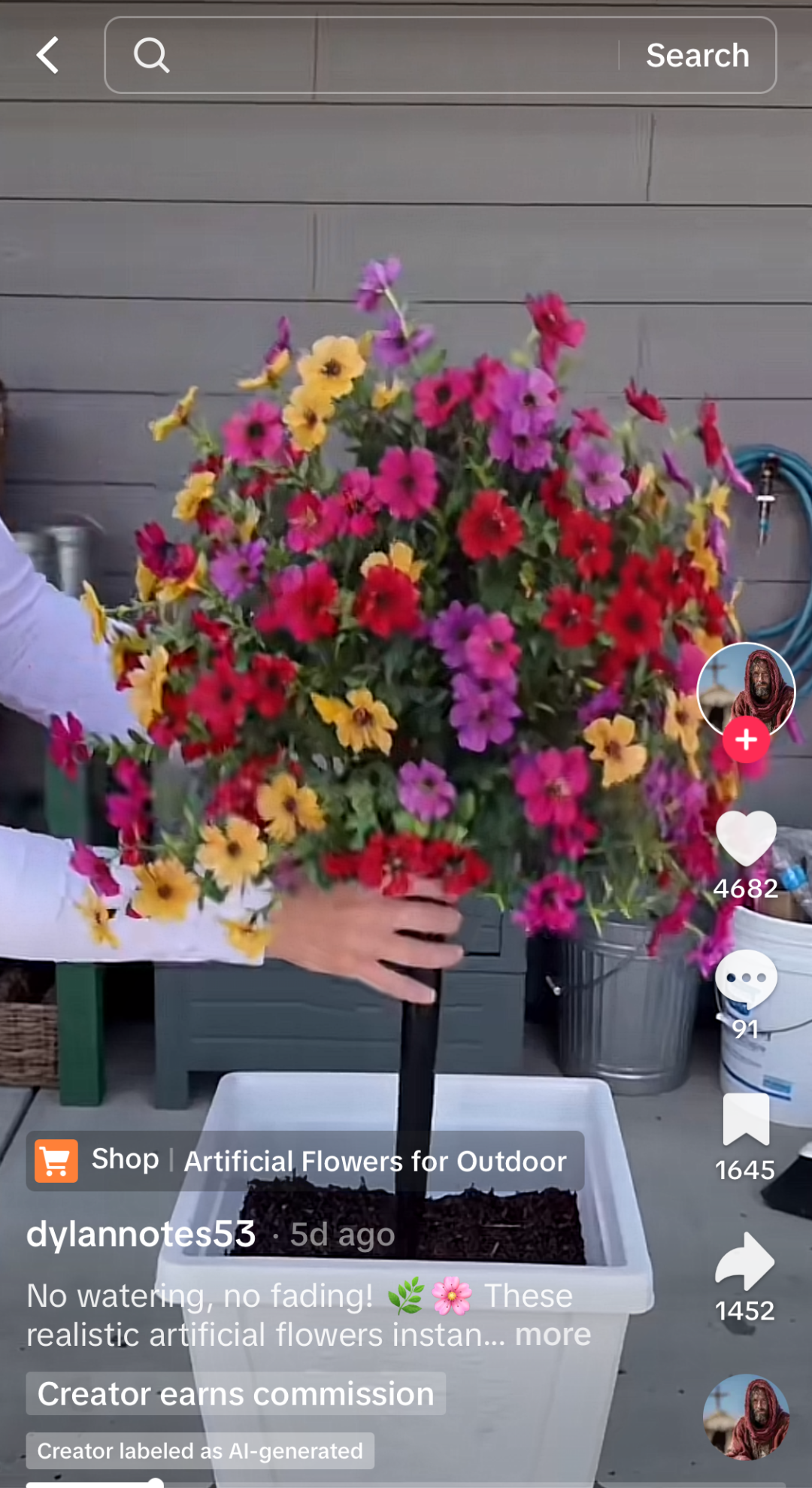The height and width of the screenshot is (1488, 812).
Task: Like this video
Action: [745, 839]
